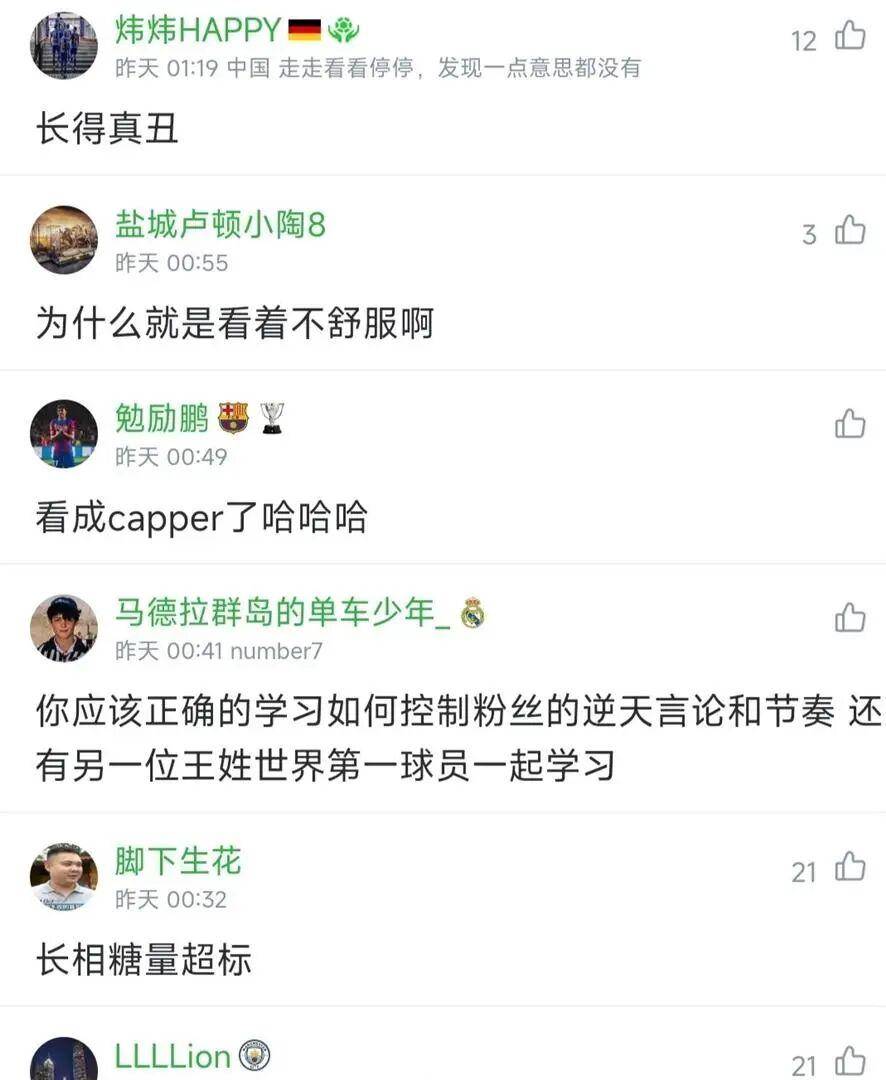886x1080 pixels.
Task: Select the username 脚下生花
Action: click(x=178, y=861)
